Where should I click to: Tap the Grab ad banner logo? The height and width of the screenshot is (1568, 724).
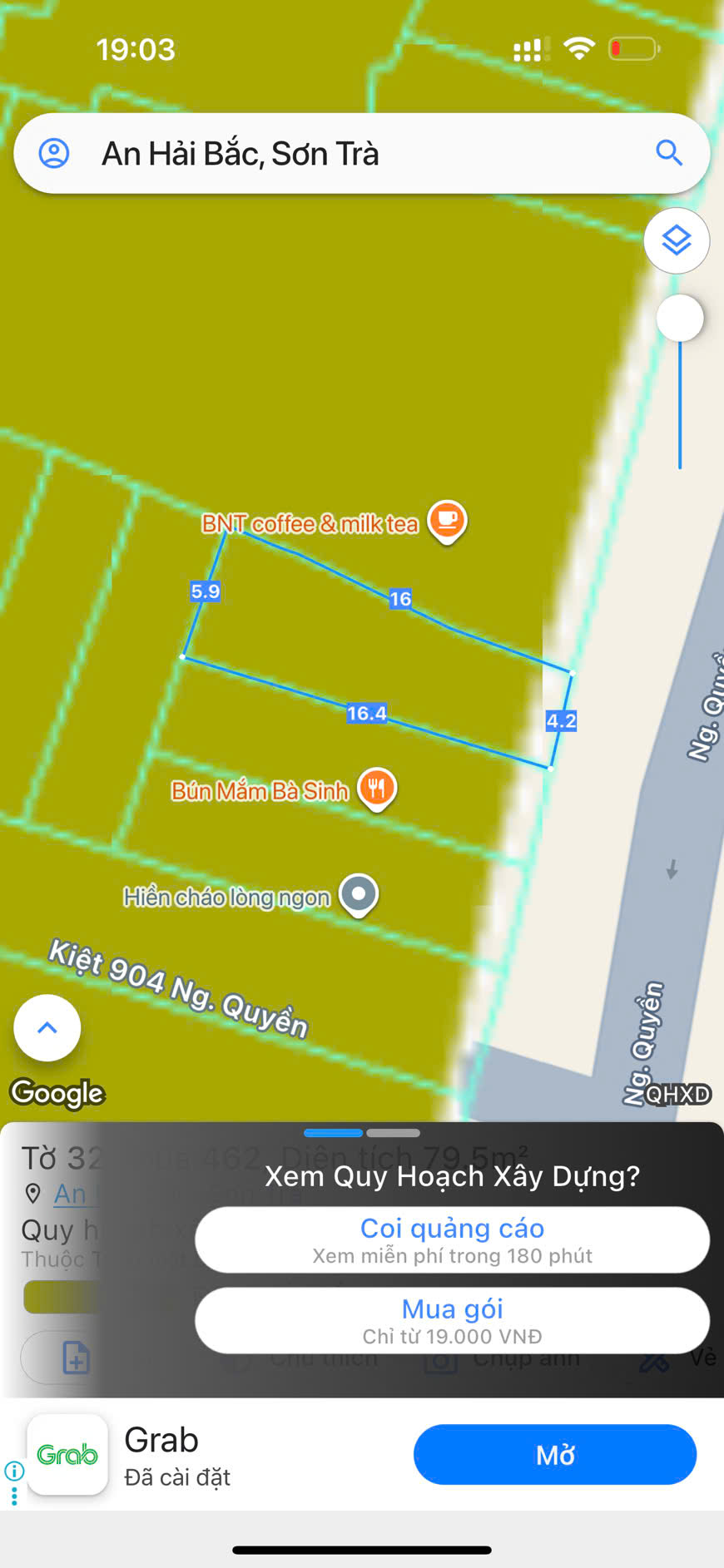pos(67,1455)
